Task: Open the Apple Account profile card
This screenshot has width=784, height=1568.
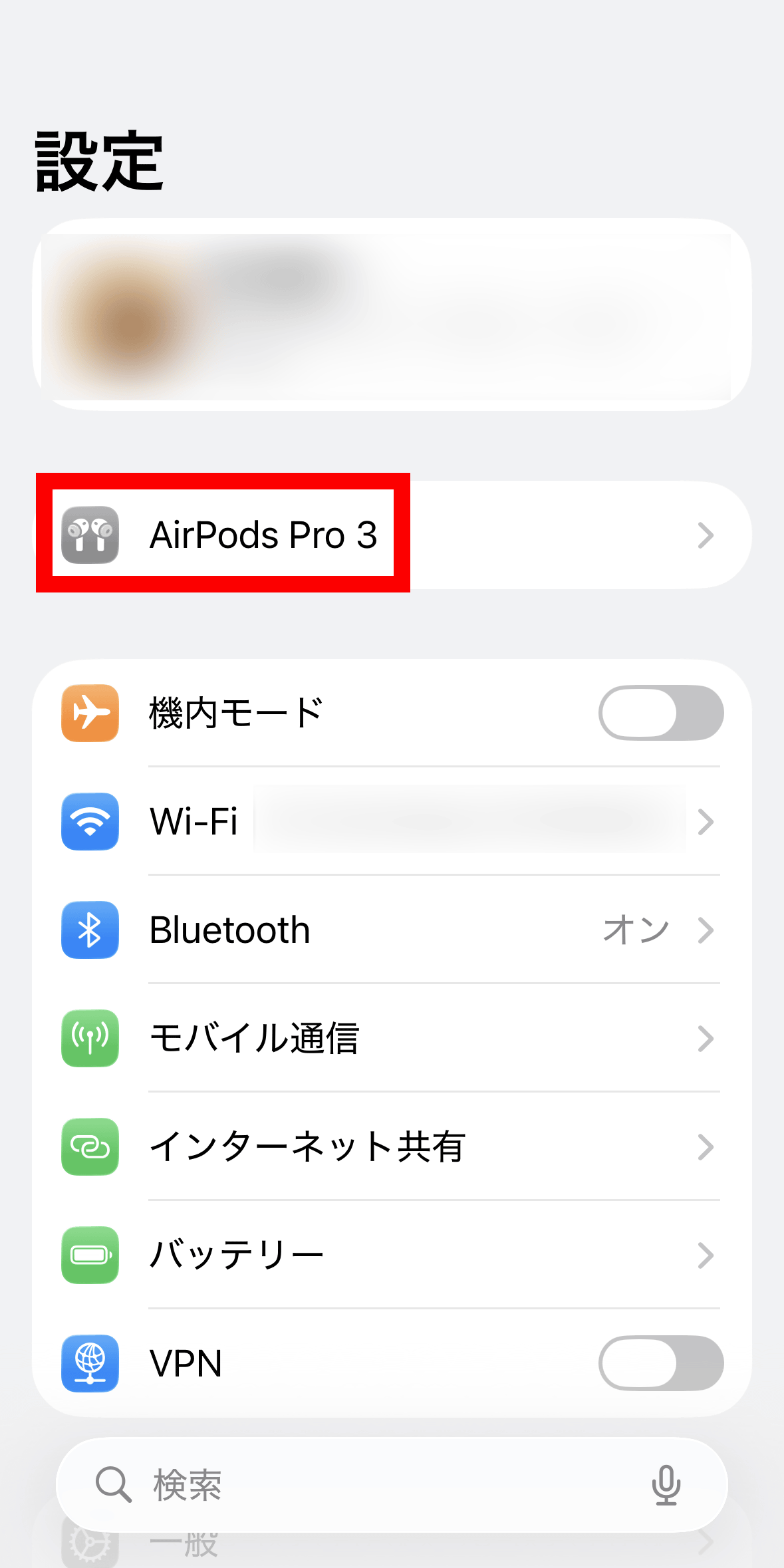Action: 392,315
